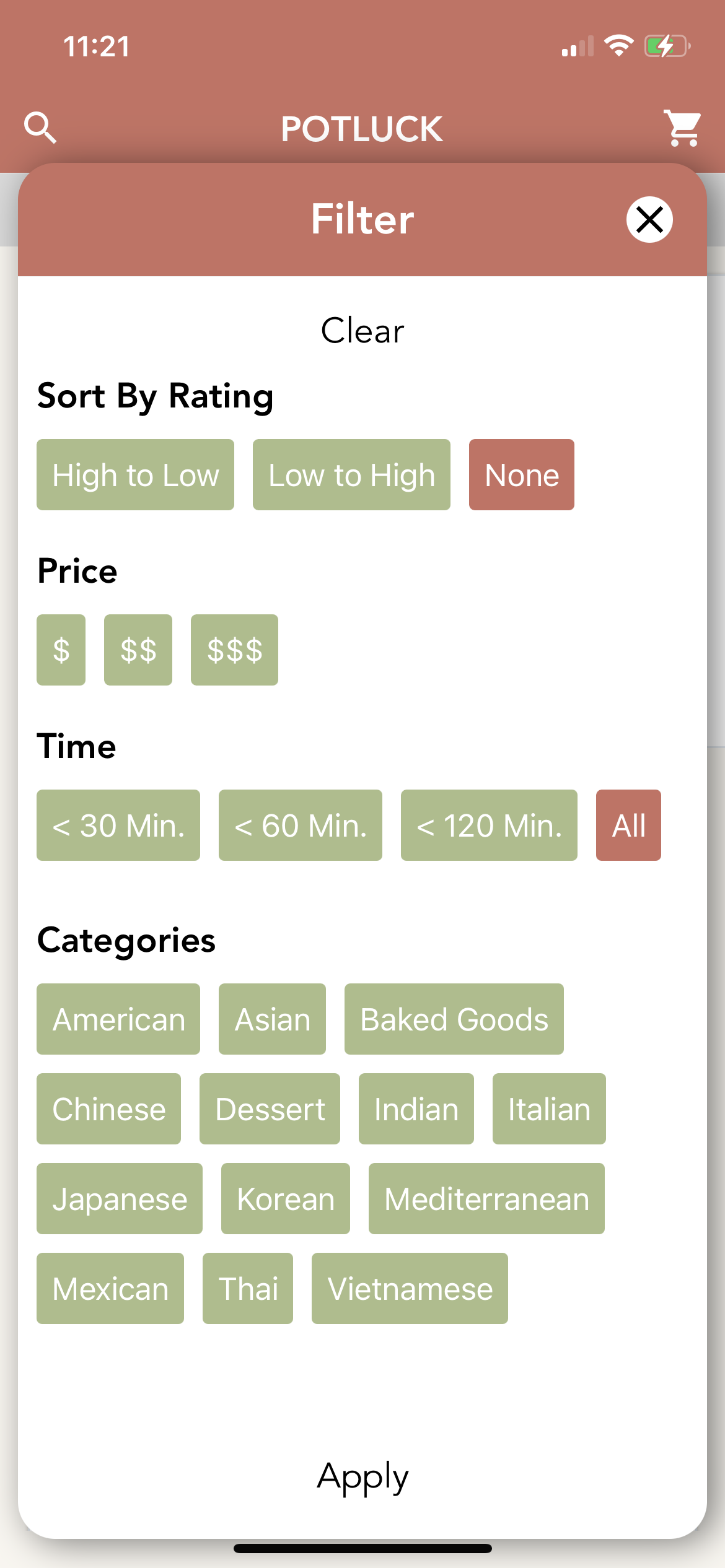Apply the chosen filters

(x=362, y=1476)
